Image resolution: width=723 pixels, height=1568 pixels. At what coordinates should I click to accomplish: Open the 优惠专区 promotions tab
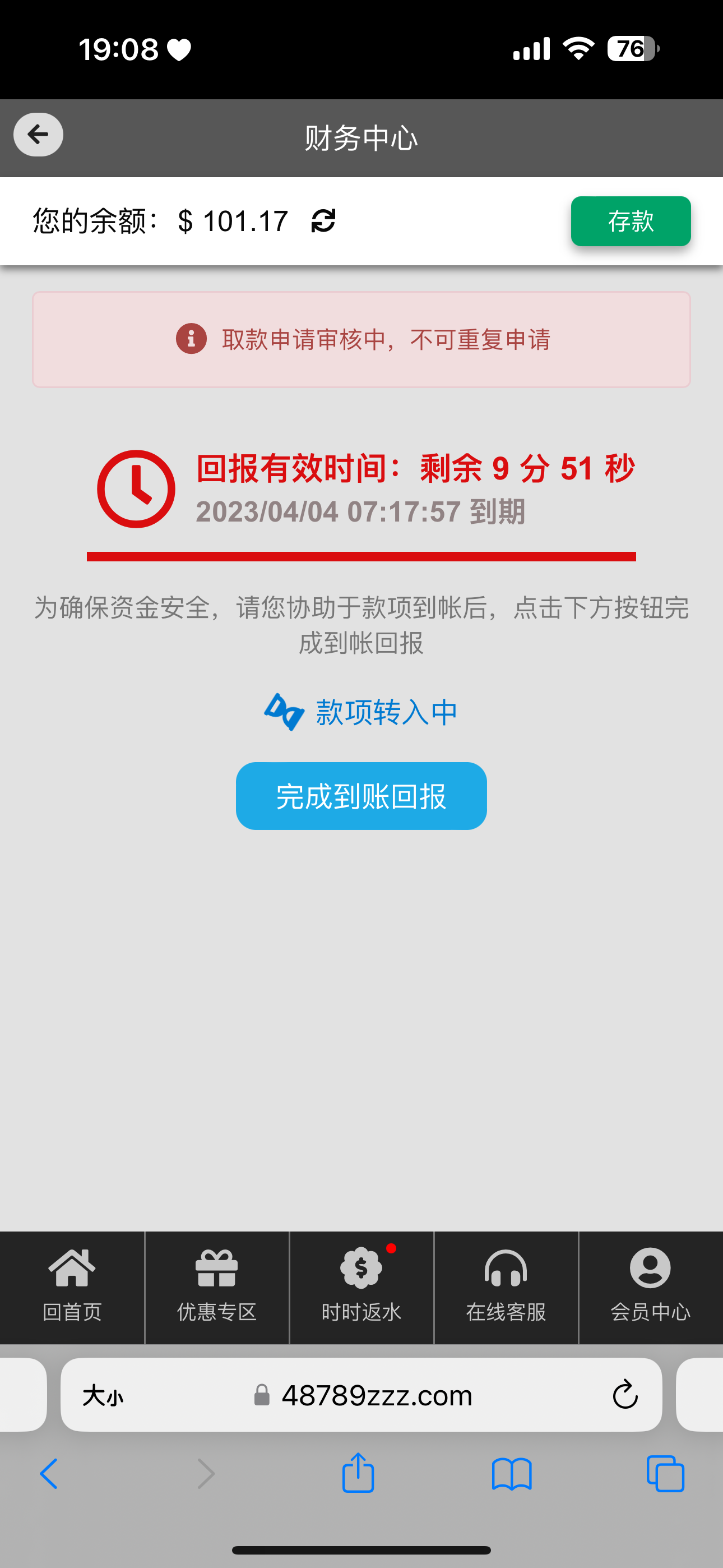(x=217, y=1287)
